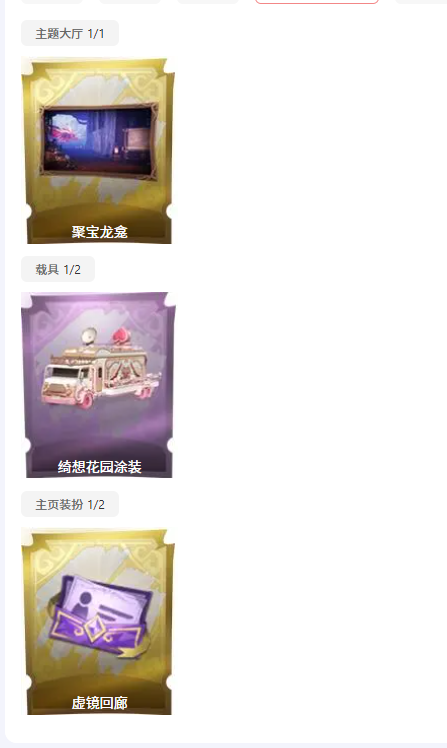Open the 虚镜回廊 homepage decoration card
Viewport: 447px width, 748px height.
98,621
